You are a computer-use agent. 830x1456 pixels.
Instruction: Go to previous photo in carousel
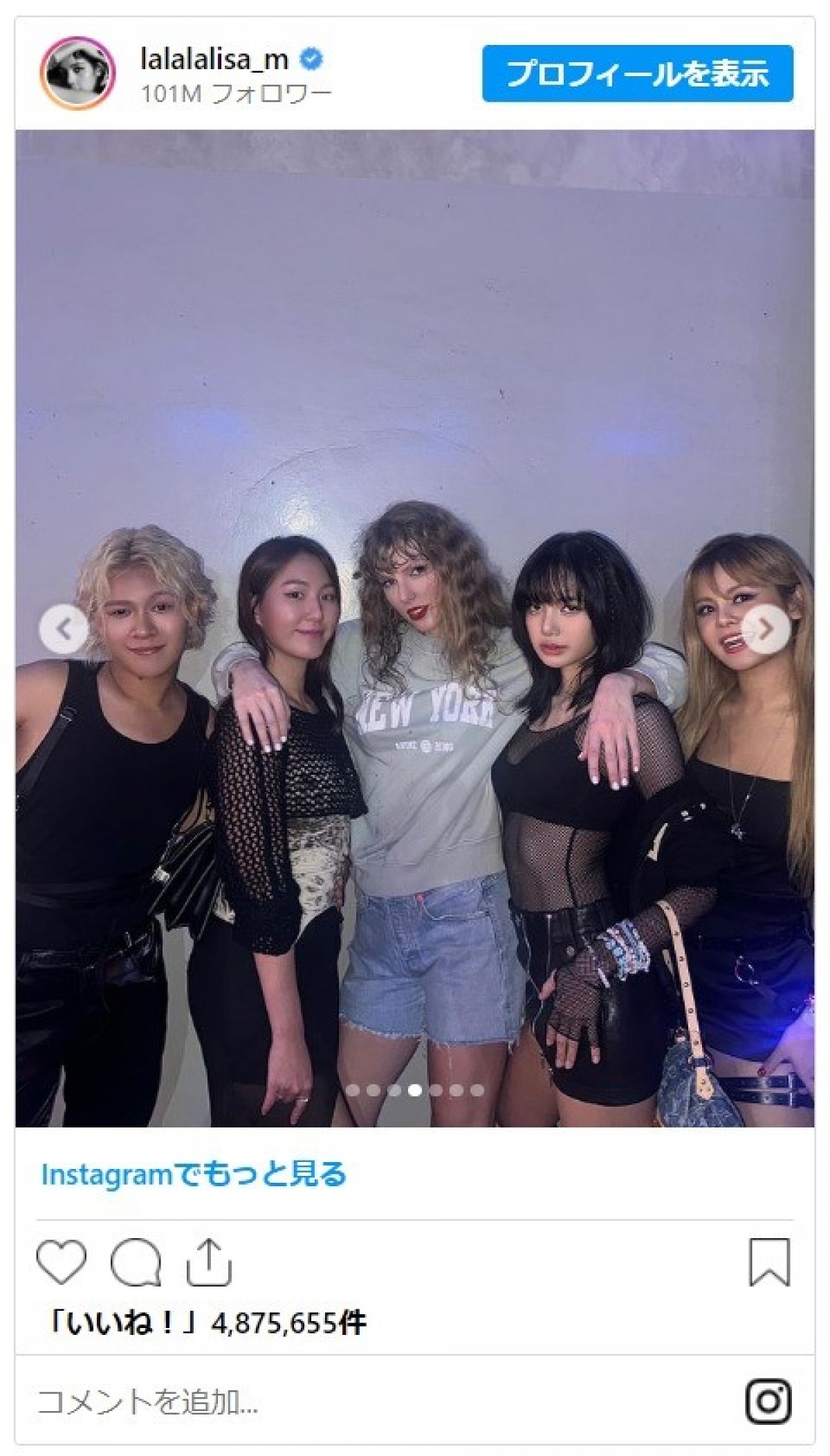coord(64,629)
